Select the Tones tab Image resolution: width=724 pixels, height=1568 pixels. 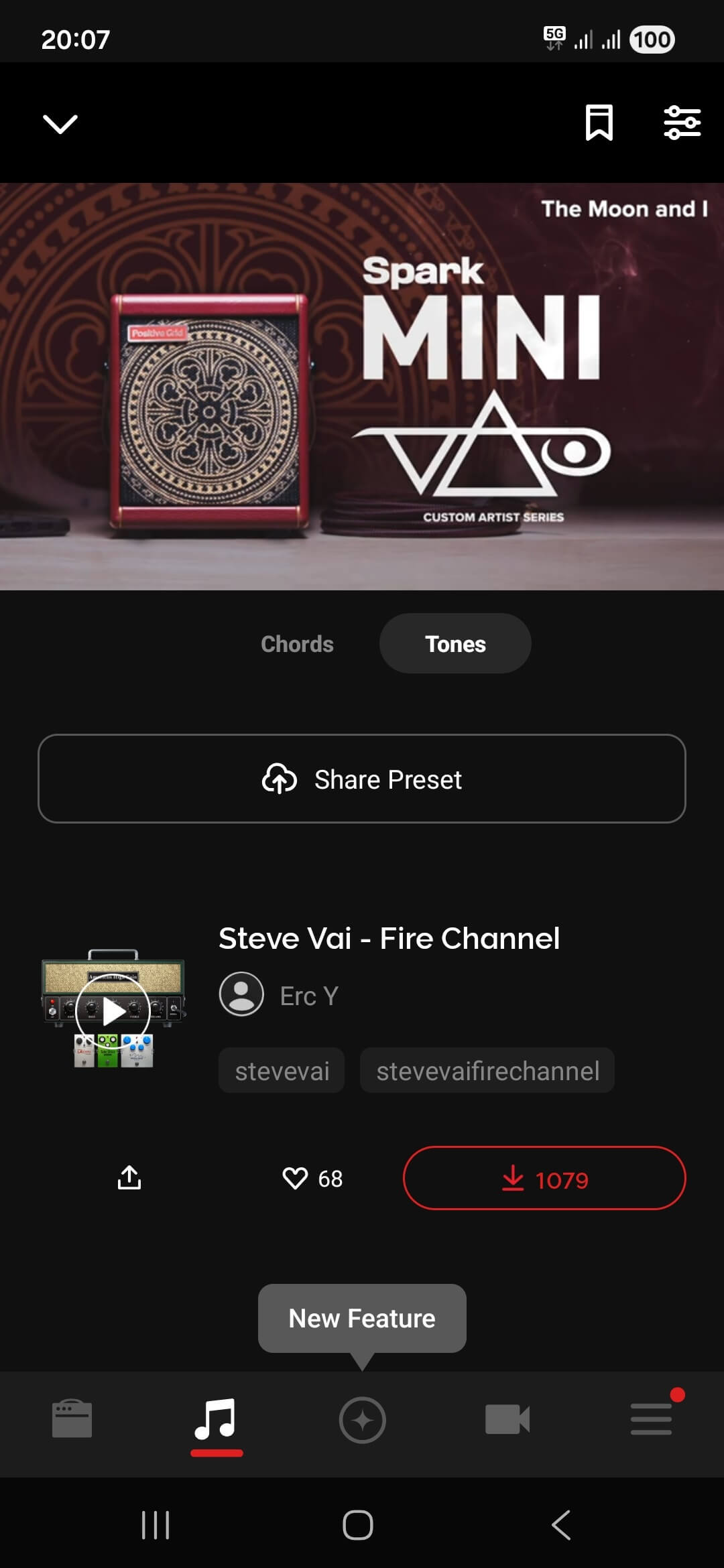click(x=455, y=644)
